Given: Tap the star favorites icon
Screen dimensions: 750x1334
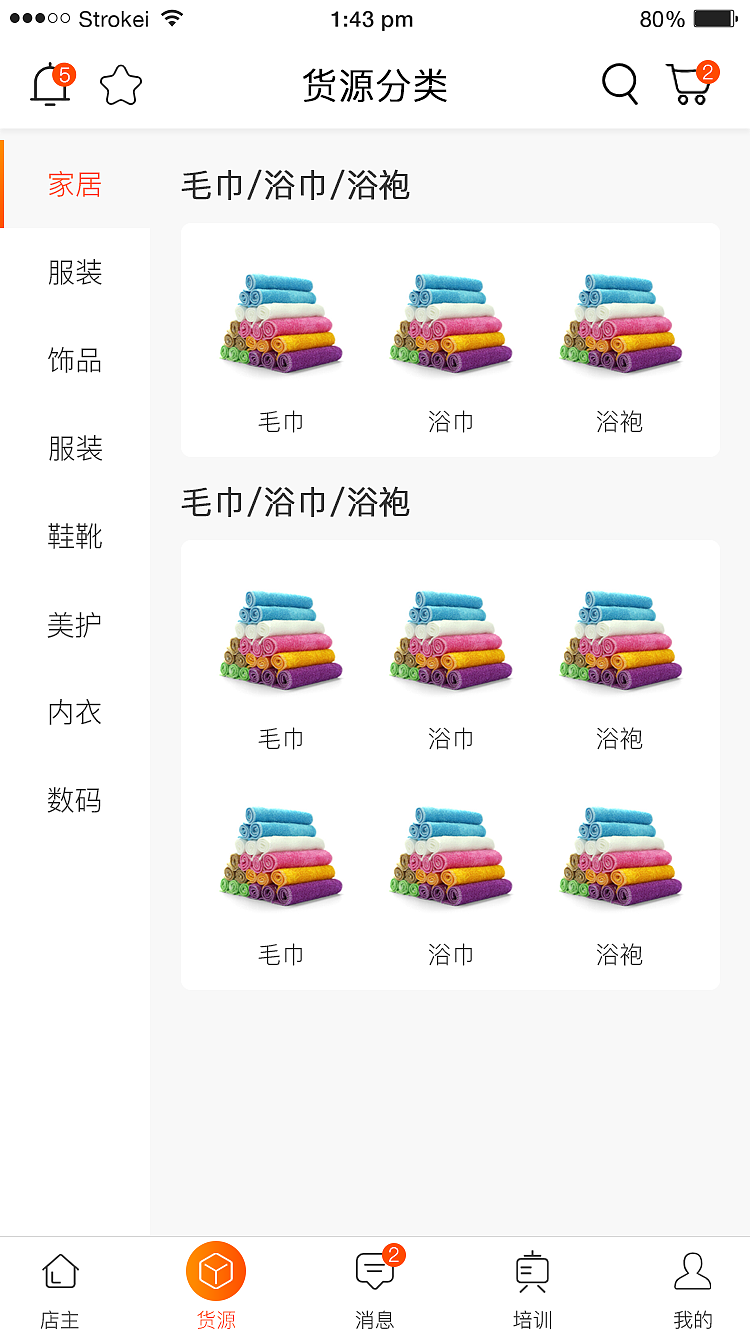Looking at the screenshot, I should click(x=120, y=85).
